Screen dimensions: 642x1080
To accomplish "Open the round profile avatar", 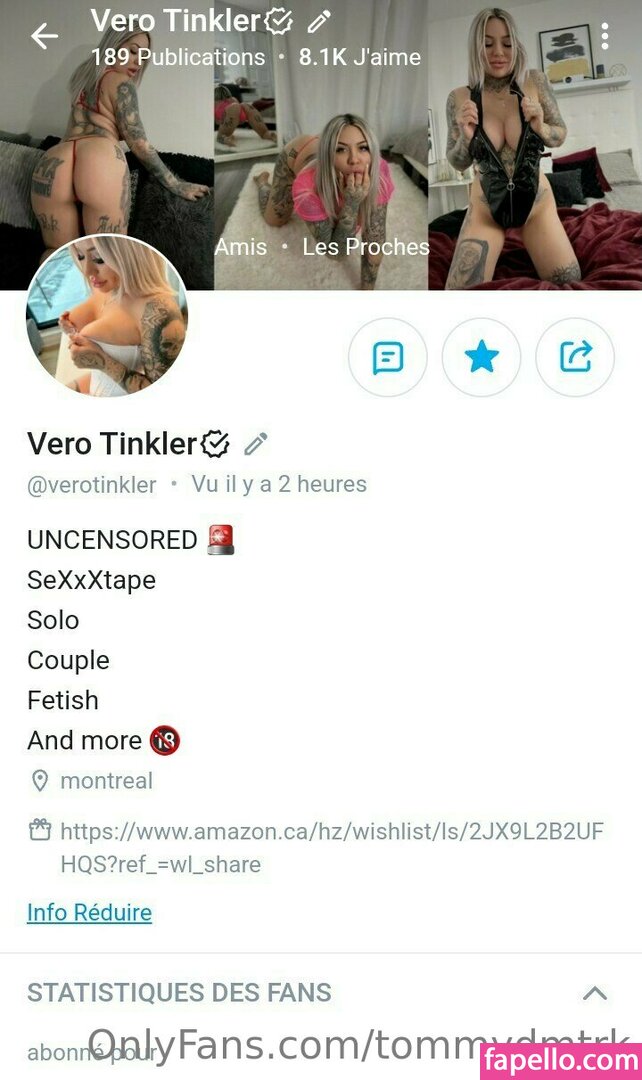I will [106, 316].
